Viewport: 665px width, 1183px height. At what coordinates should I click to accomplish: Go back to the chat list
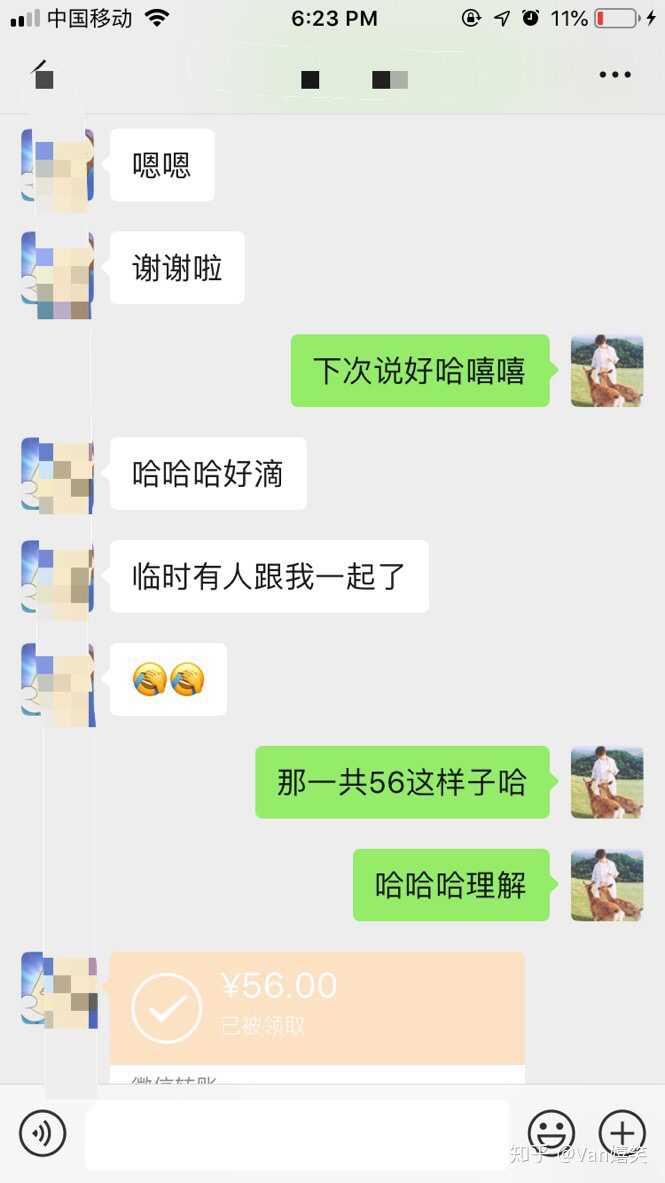coord(41,75)
